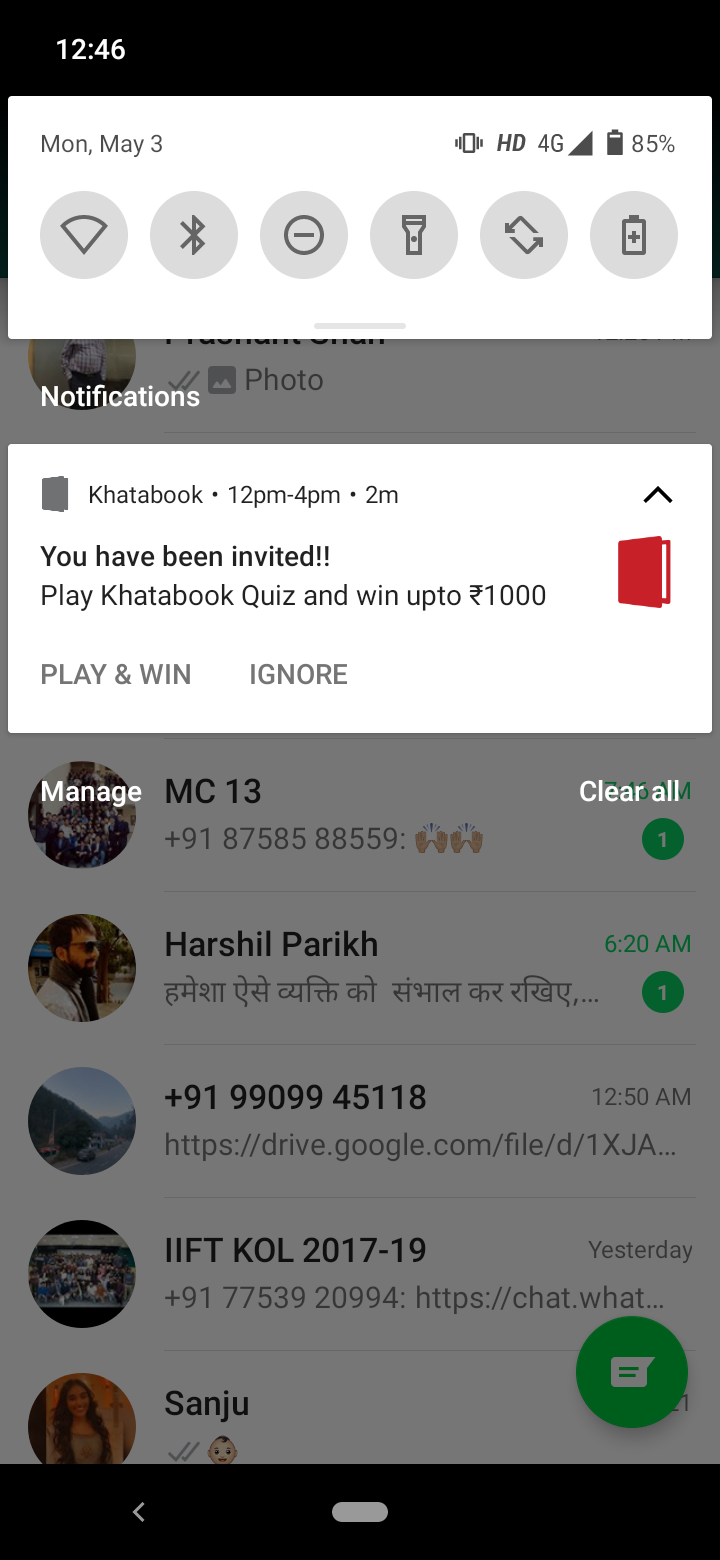Open Manage notifications
The image size is (720, 1560).
91,792
